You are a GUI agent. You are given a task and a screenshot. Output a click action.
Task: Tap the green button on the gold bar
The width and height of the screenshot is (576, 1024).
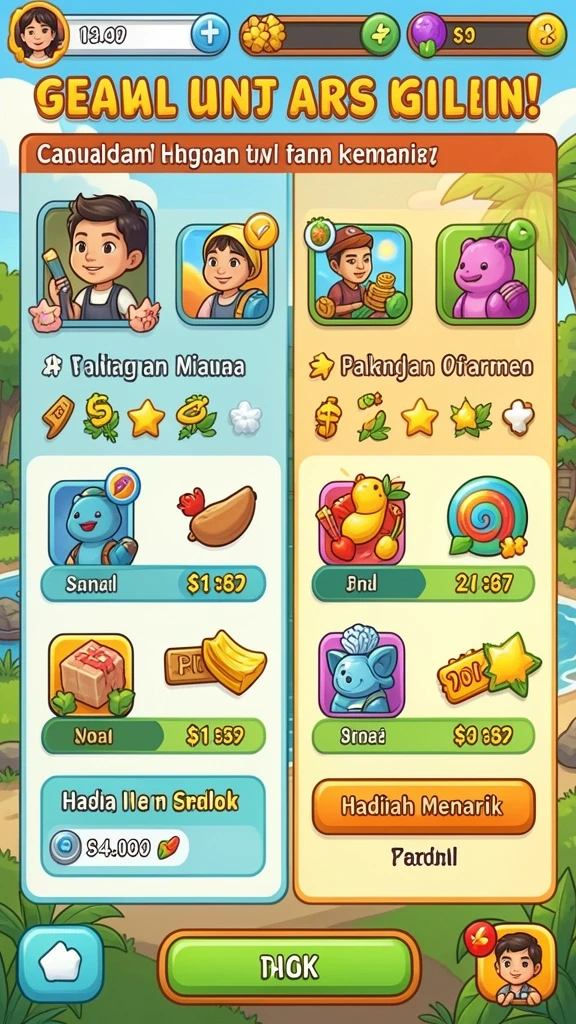379,33
